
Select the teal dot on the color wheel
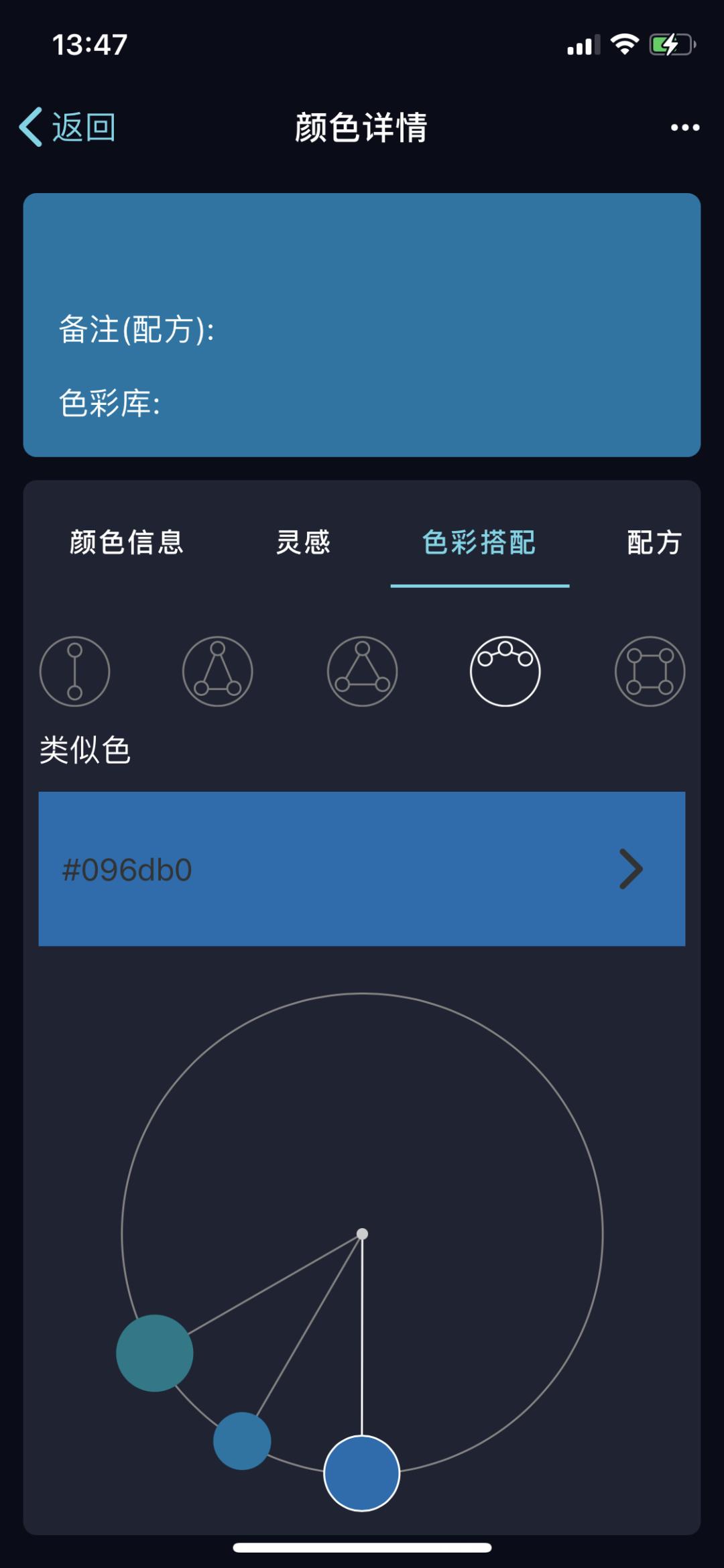[x=154, y=1353]
